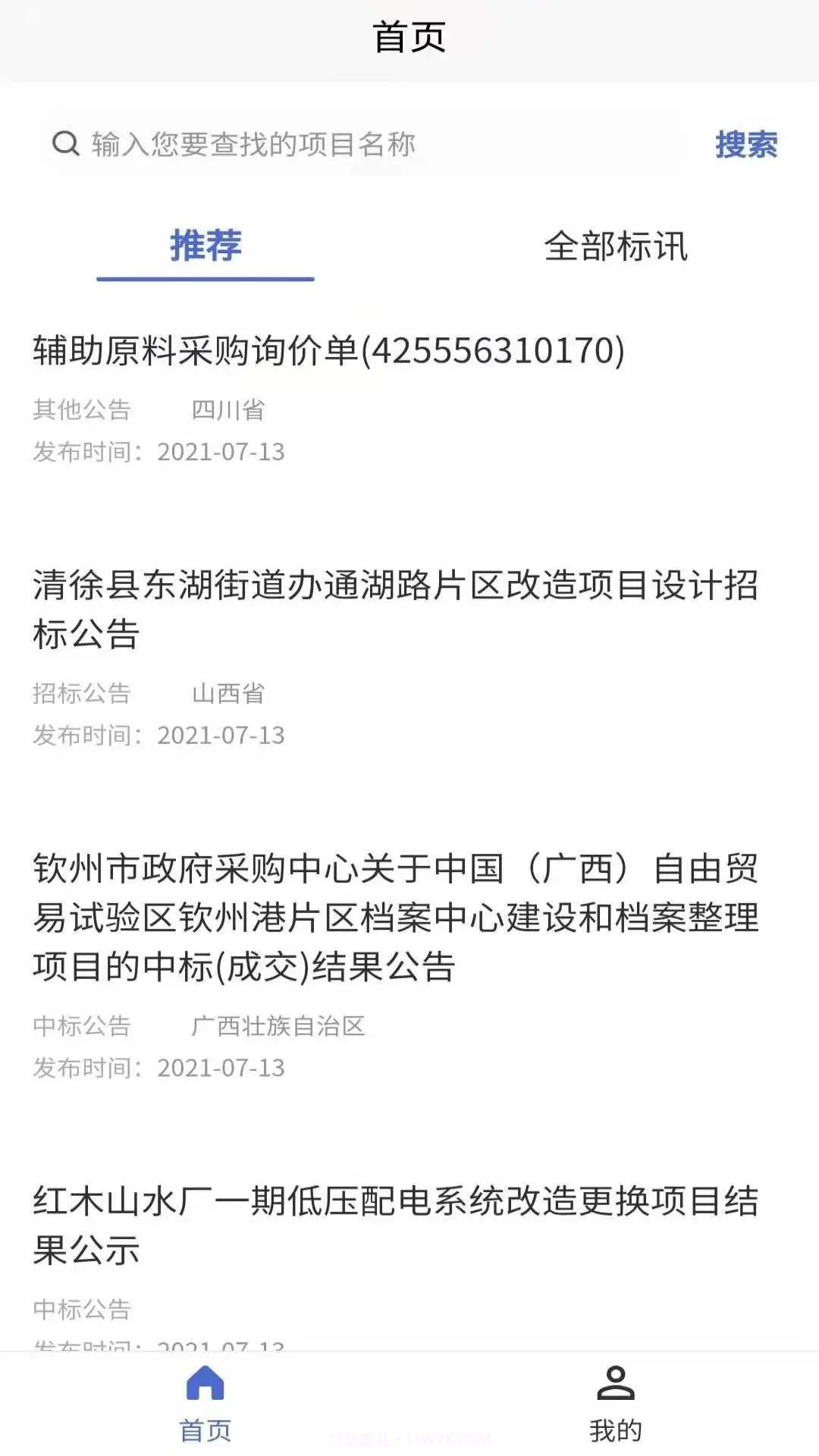The image size is (819, 1456).
Task: Tap the project name search input field
Action: [303, 144]
